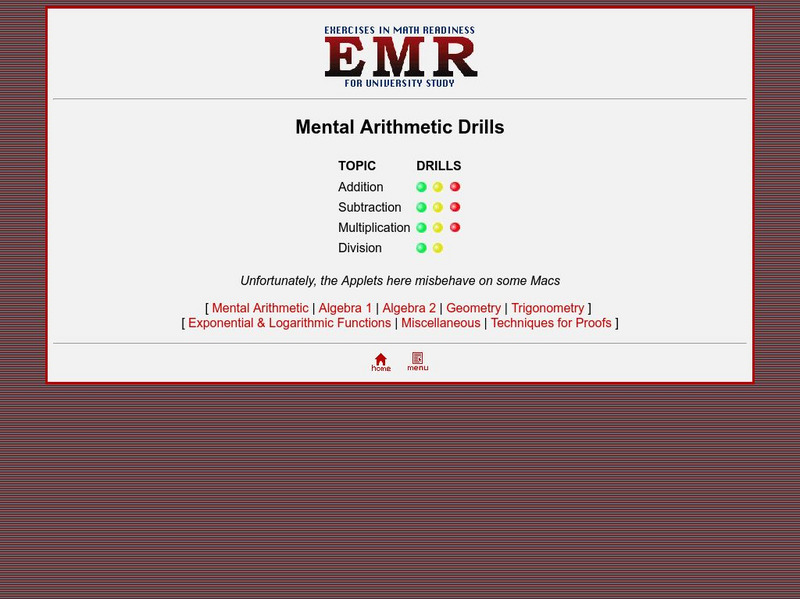Launch the red Addition drill
The image size is (800, 599).
click(x=455, y=187)
